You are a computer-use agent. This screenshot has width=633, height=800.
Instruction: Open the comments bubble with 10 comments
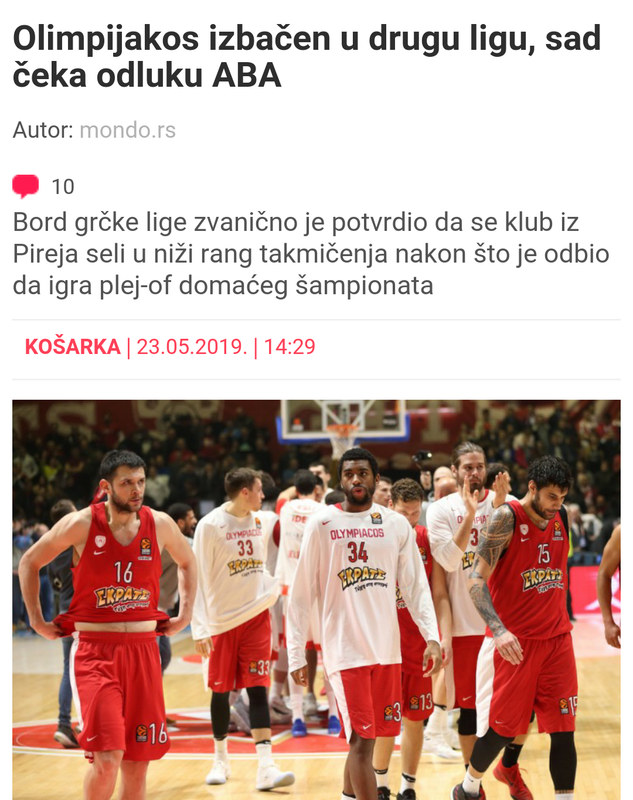tap(26, 187)
